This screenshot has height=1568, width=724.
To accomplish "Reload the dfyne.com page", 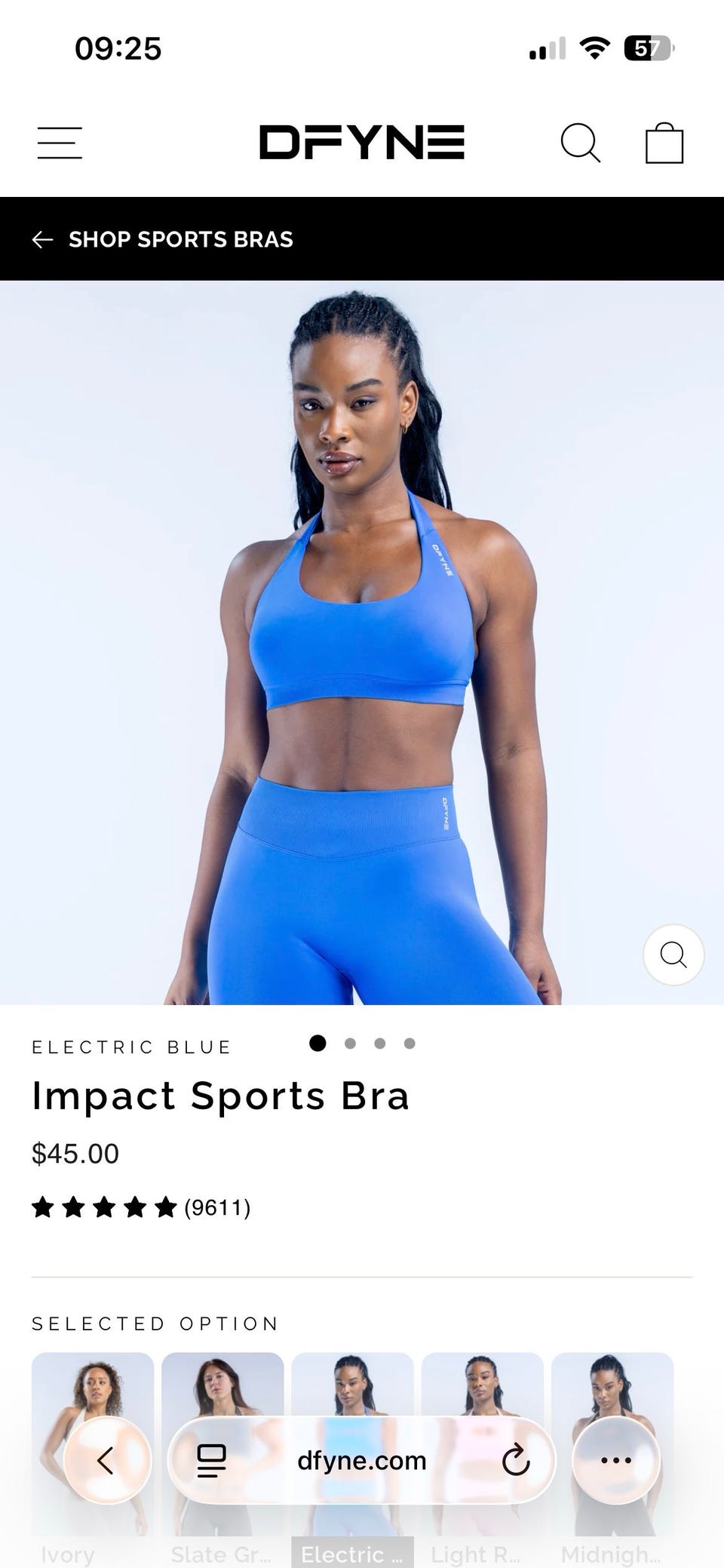I will pos(516,1460).
